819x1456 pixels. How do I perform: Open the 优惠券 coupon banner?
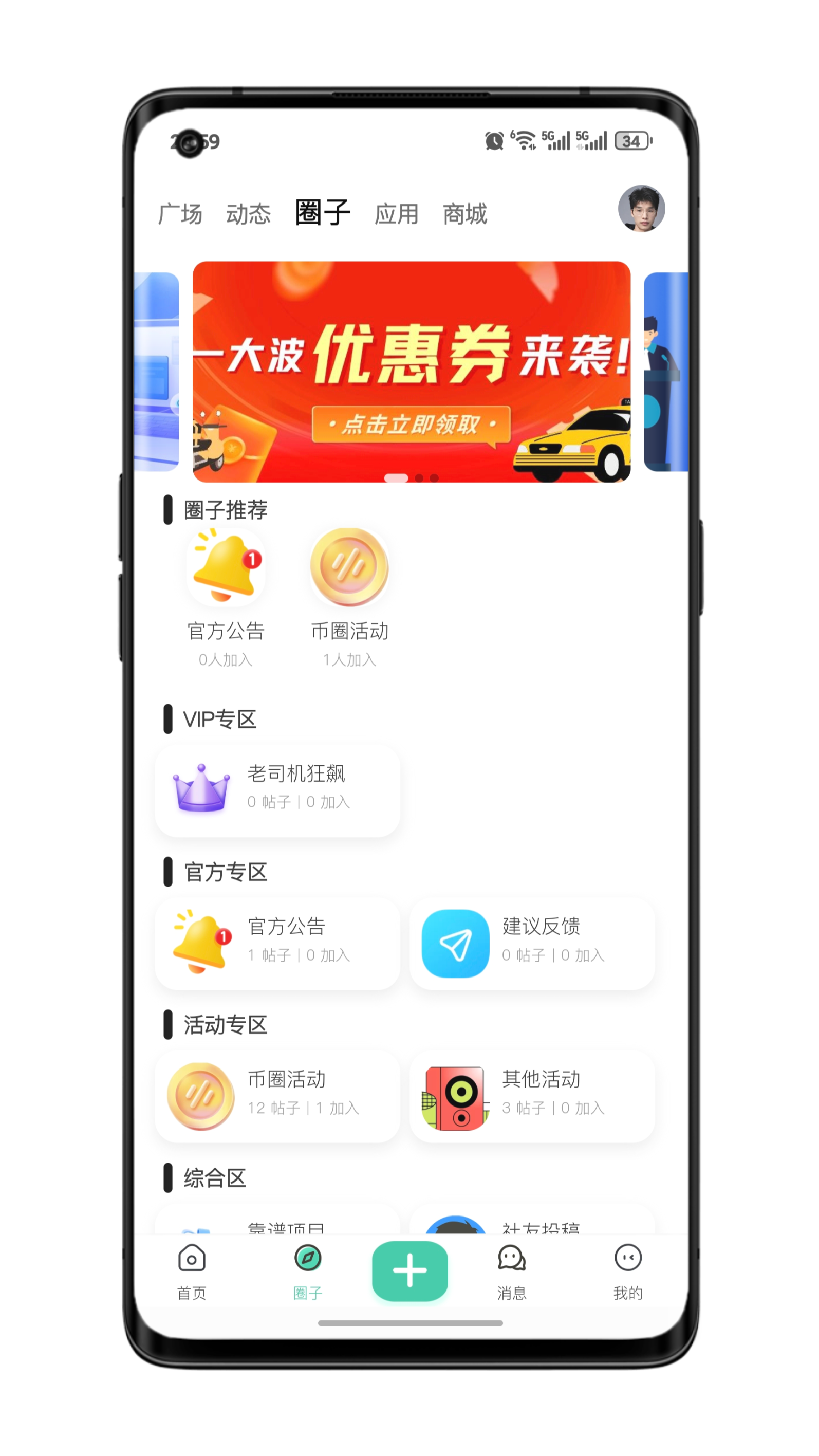tap(411, 372)
